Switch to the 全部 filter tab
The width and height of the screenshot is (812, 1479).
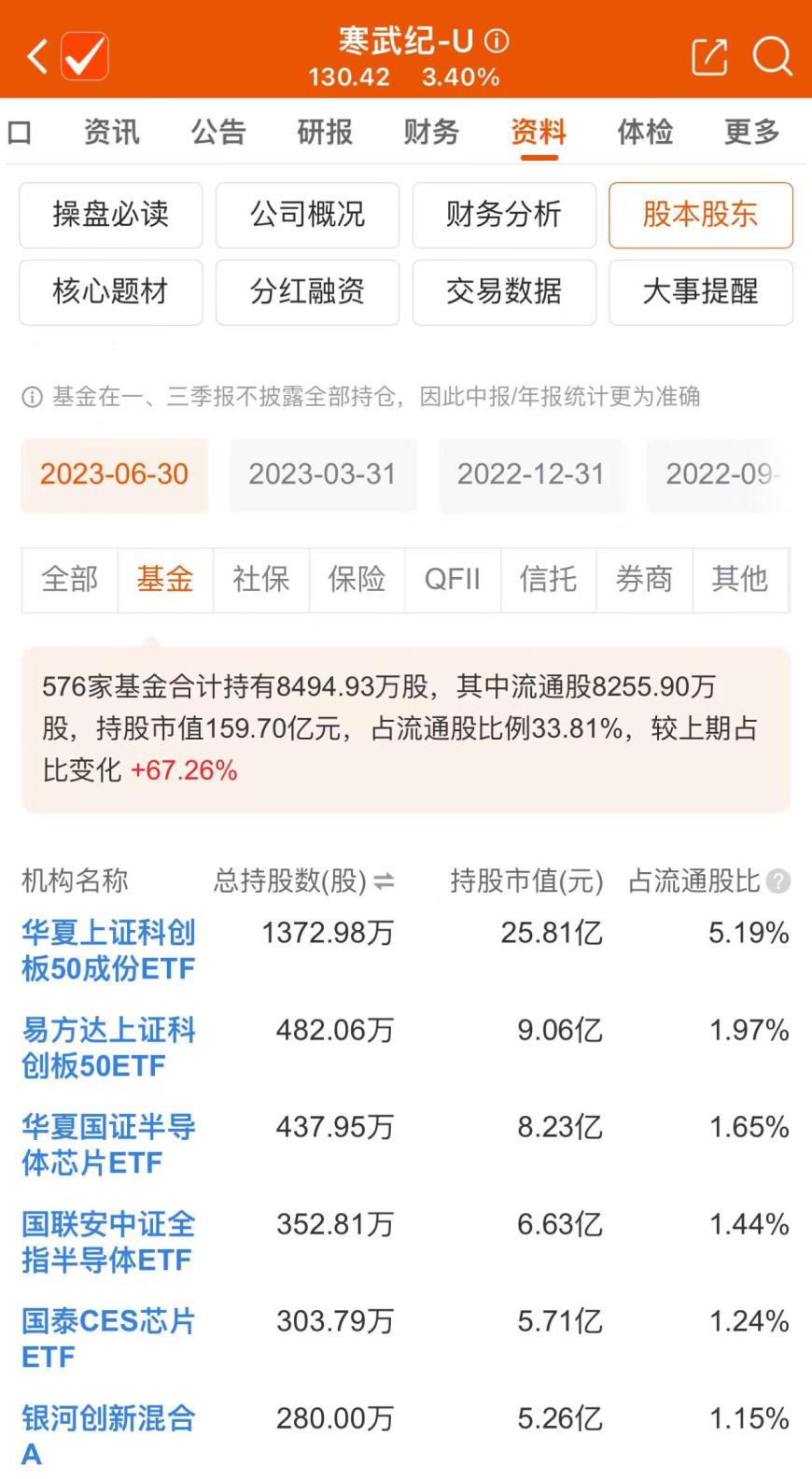68,580
